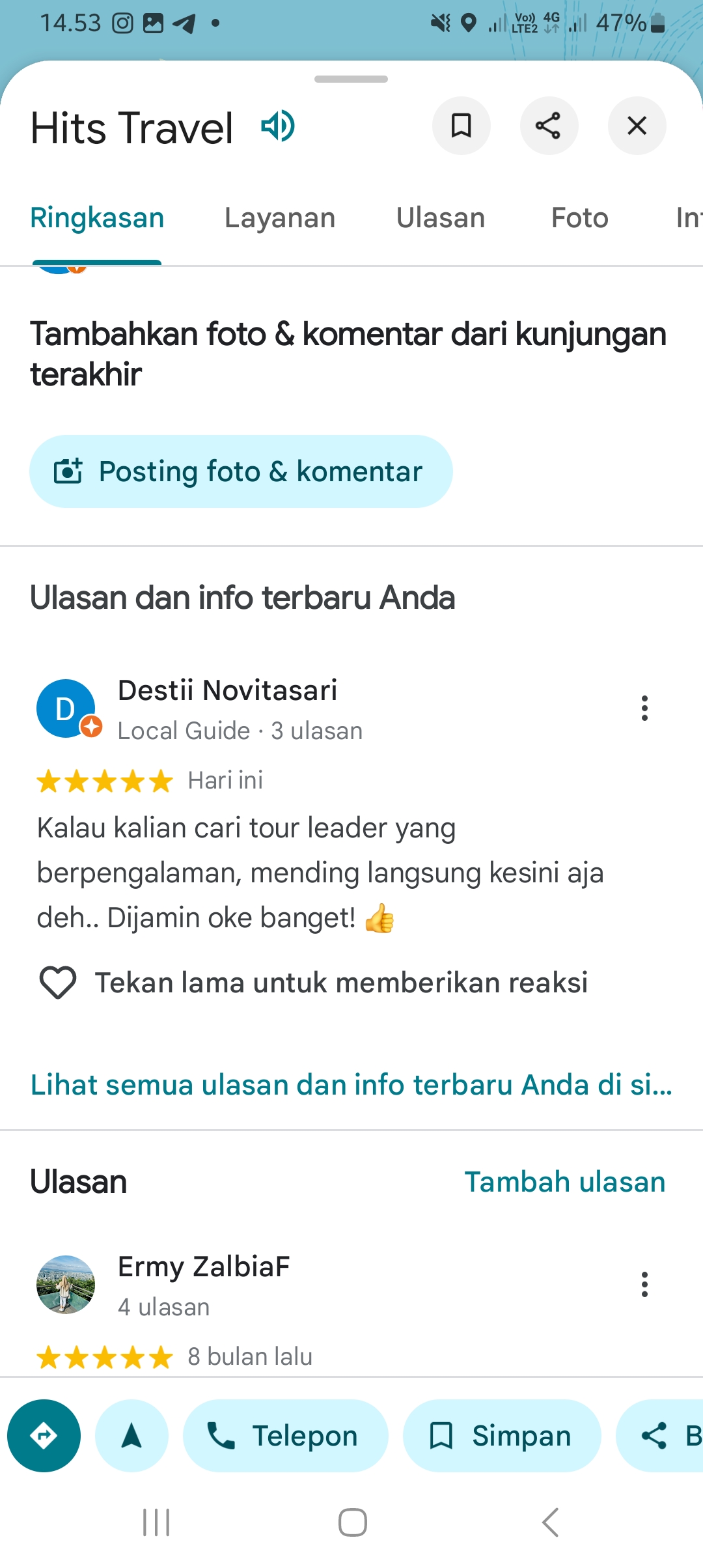Screen dimensions: 703x1568
Task: Tap Posting foto & komentar button
Action: [241, 471]
